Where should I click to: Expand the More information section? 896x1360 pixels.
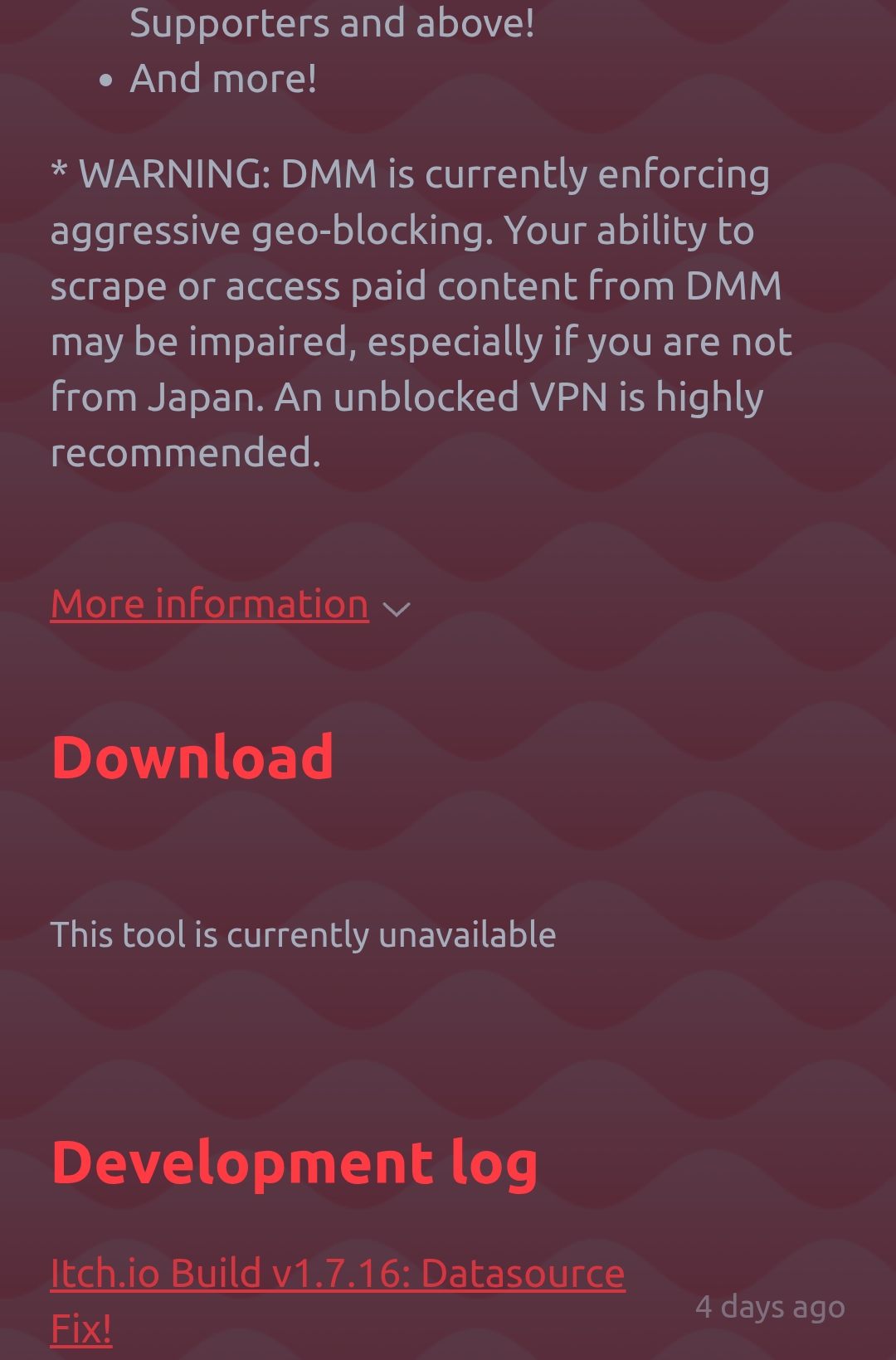click(x=210, y=604)
